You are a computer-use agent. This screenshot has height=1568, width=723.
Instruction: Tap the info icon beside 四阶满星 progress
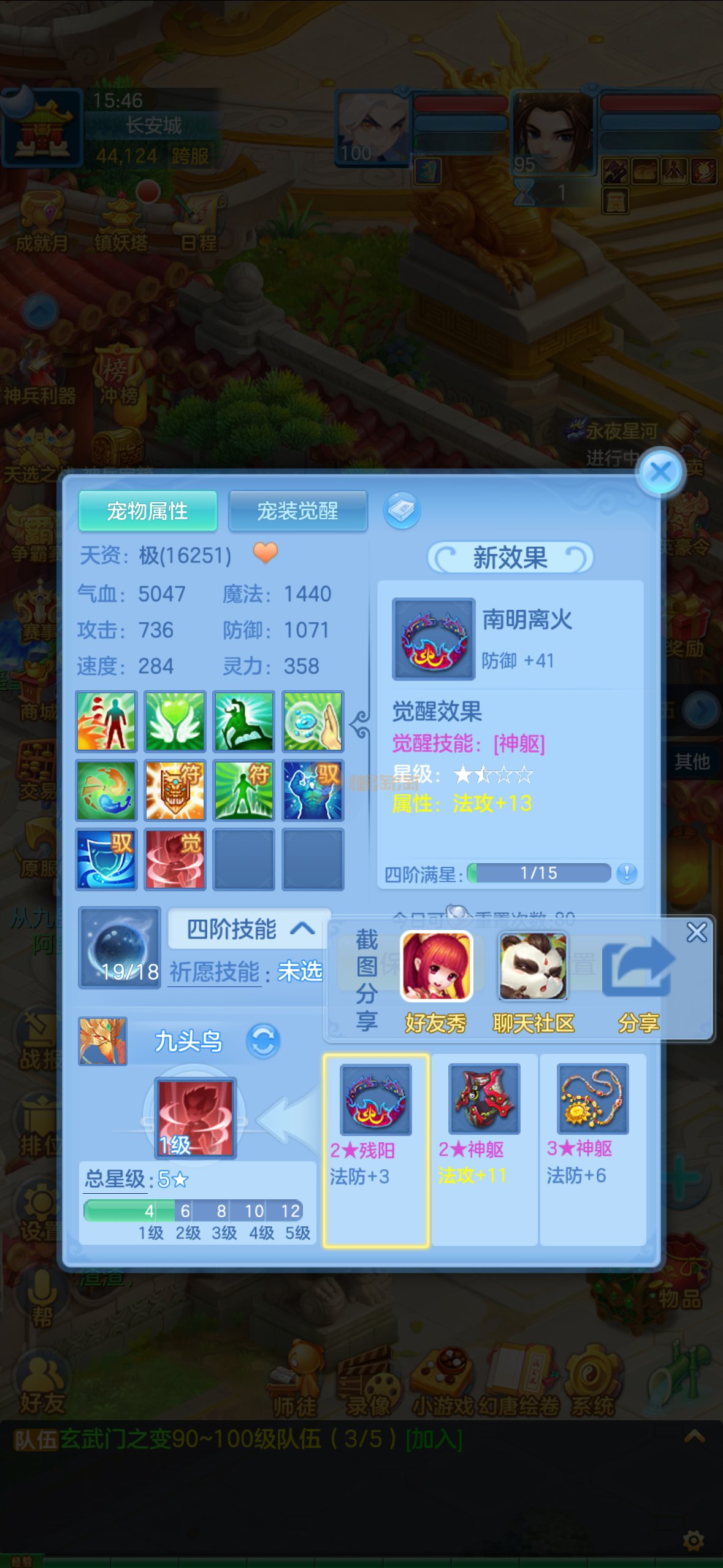(x=627, y=873)
